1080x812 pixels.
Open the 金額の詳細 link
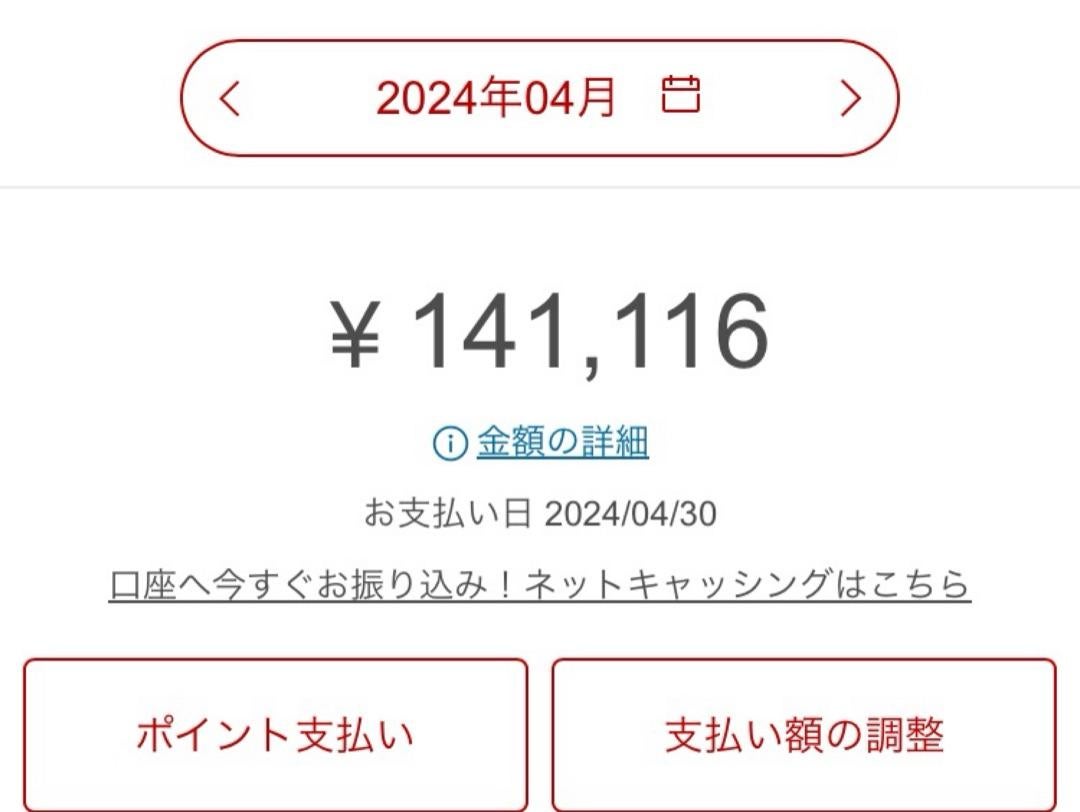(562, 442)
